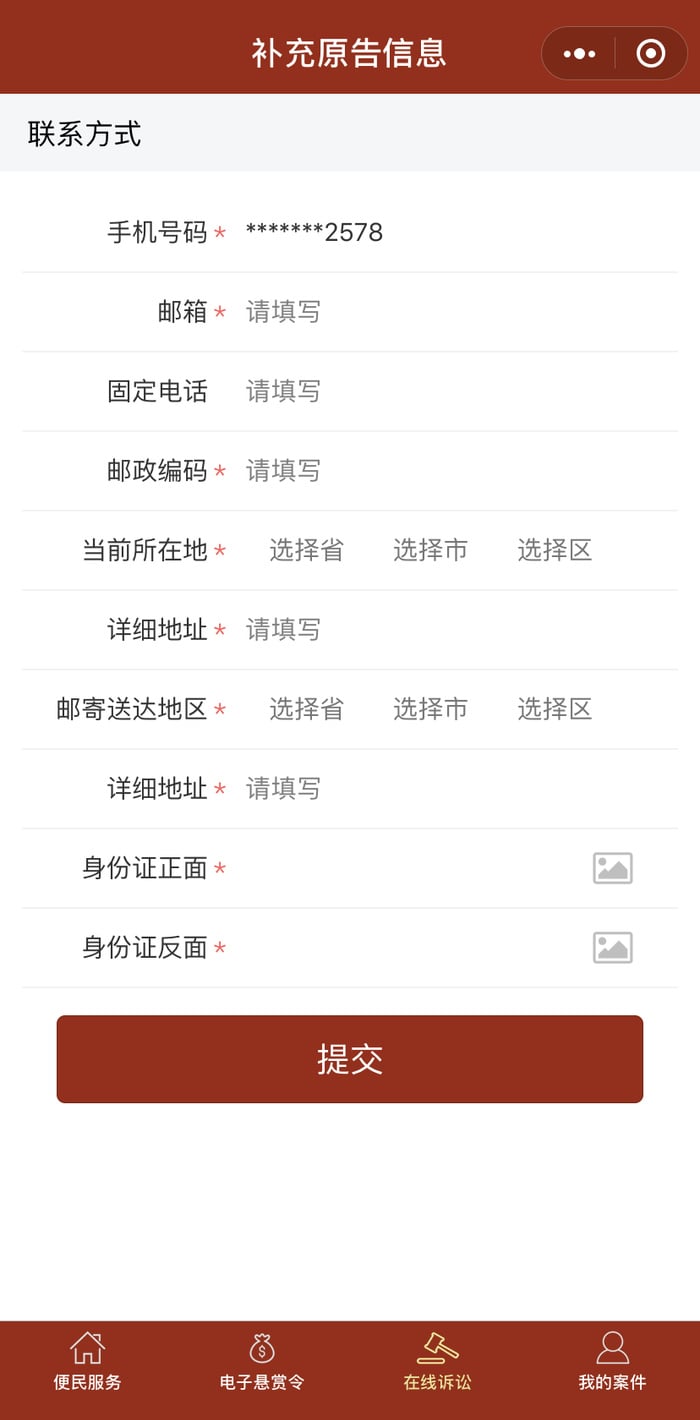Screen dimensions: 700x1420
Task: Focus the 邮政编码 field
Action: pos(460,471)
